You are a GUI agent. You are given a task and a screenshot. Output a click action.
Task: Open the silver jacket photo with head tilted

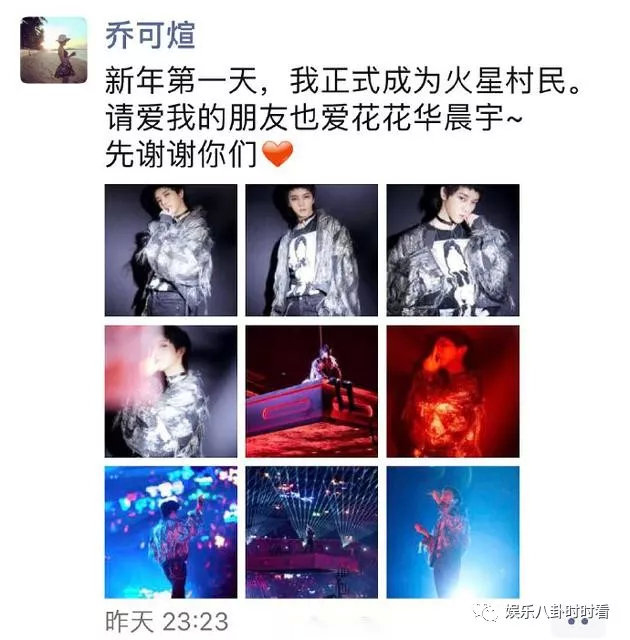coord(171,250)
